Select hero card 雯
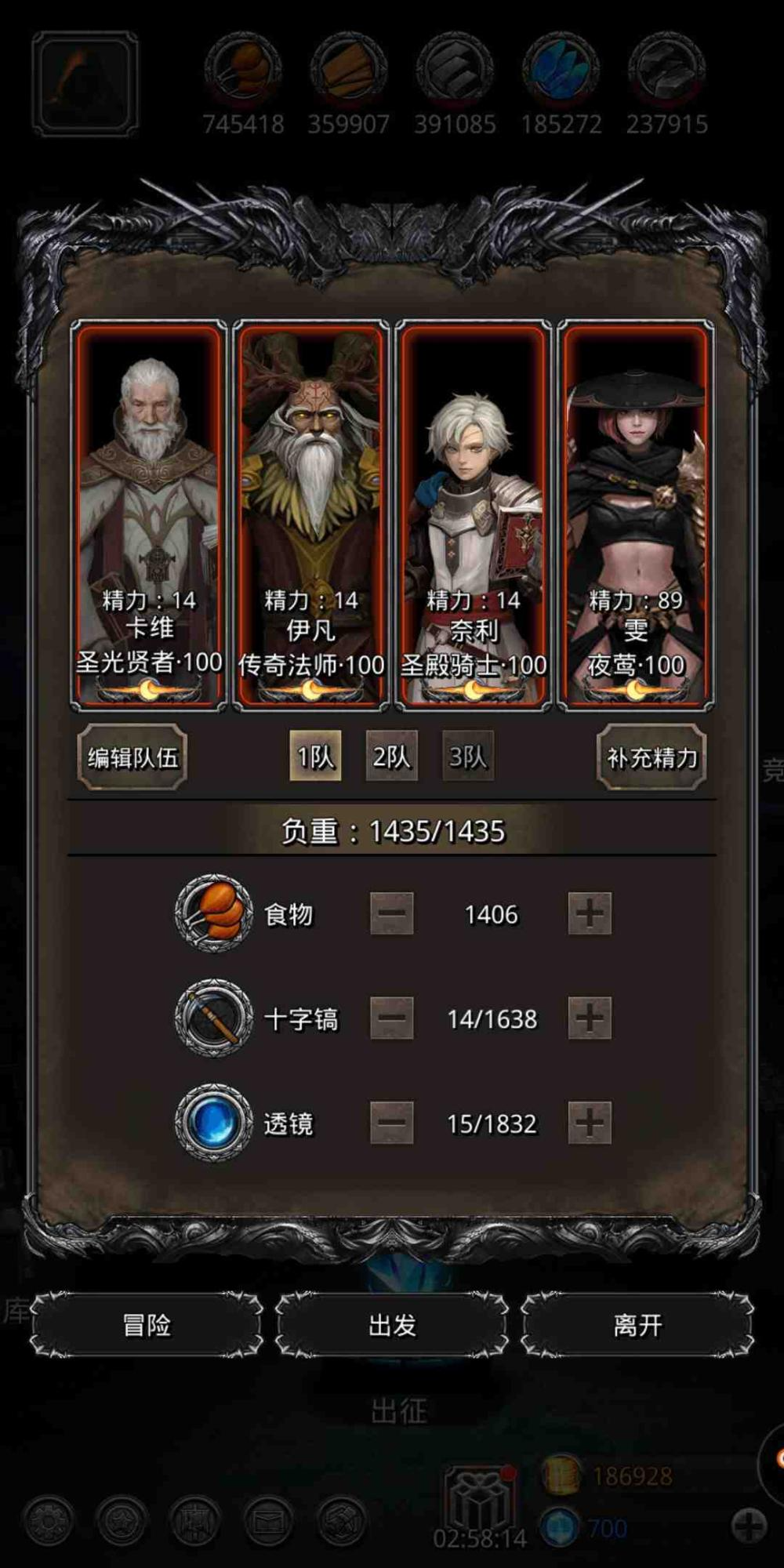Screen dimensions: 784x1568 tap(636, 515)
